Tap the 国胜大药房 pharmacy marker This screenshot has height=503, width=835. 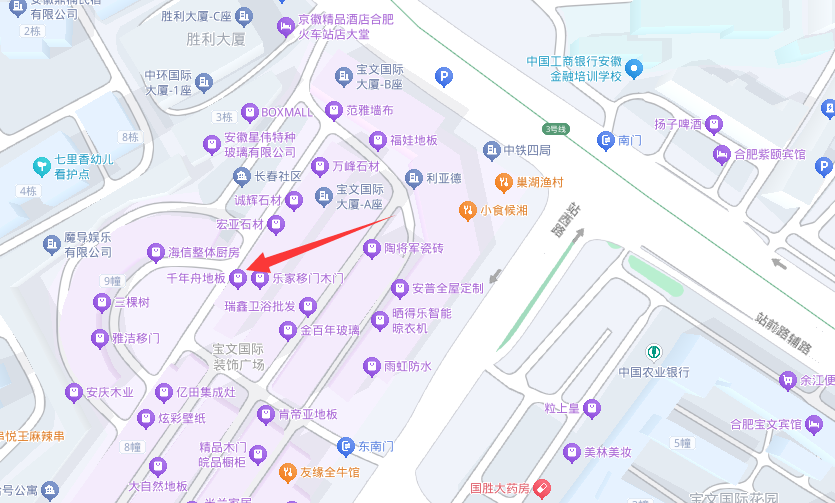pos(541,488)
